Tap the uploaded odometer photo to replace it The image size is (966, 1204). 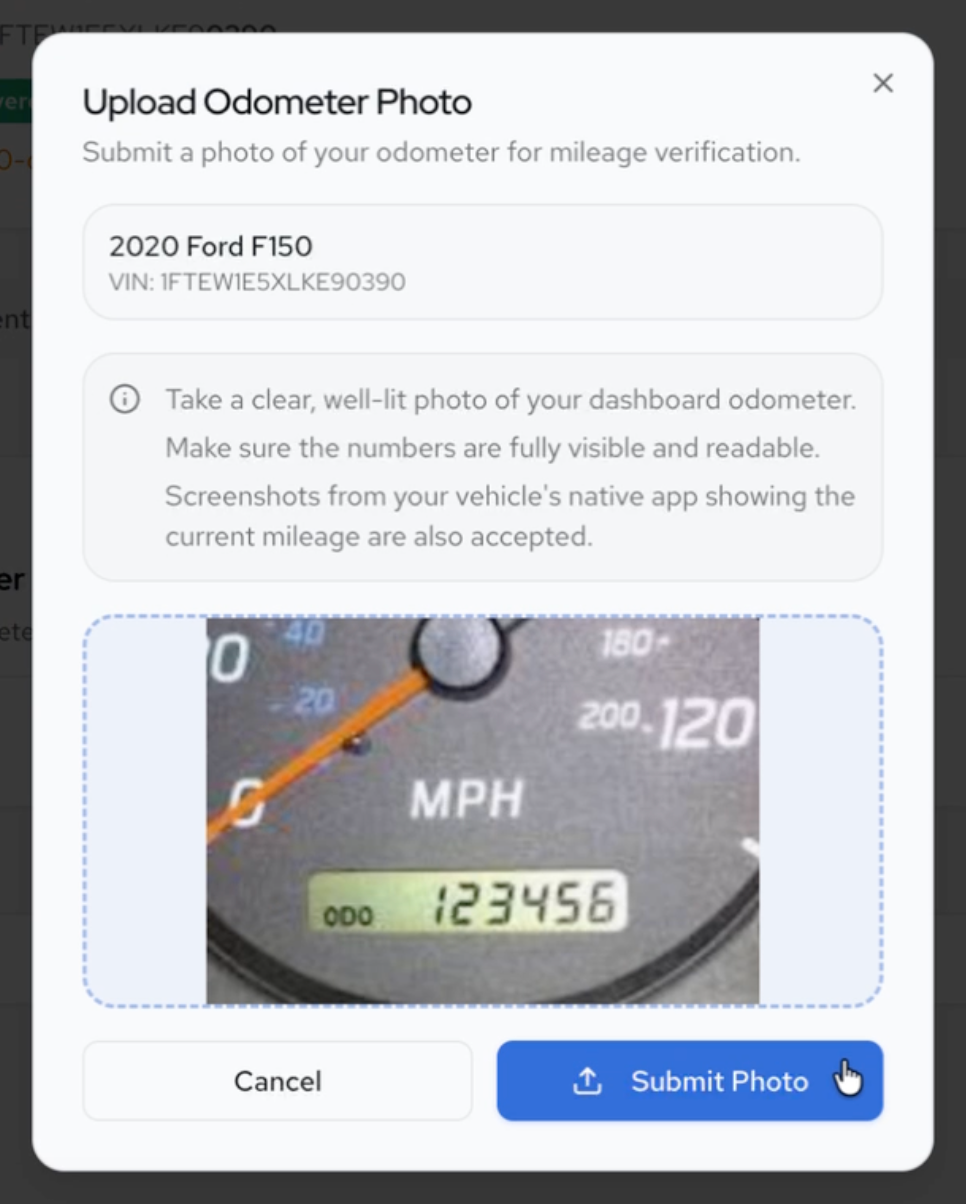[x=482, y=810]
